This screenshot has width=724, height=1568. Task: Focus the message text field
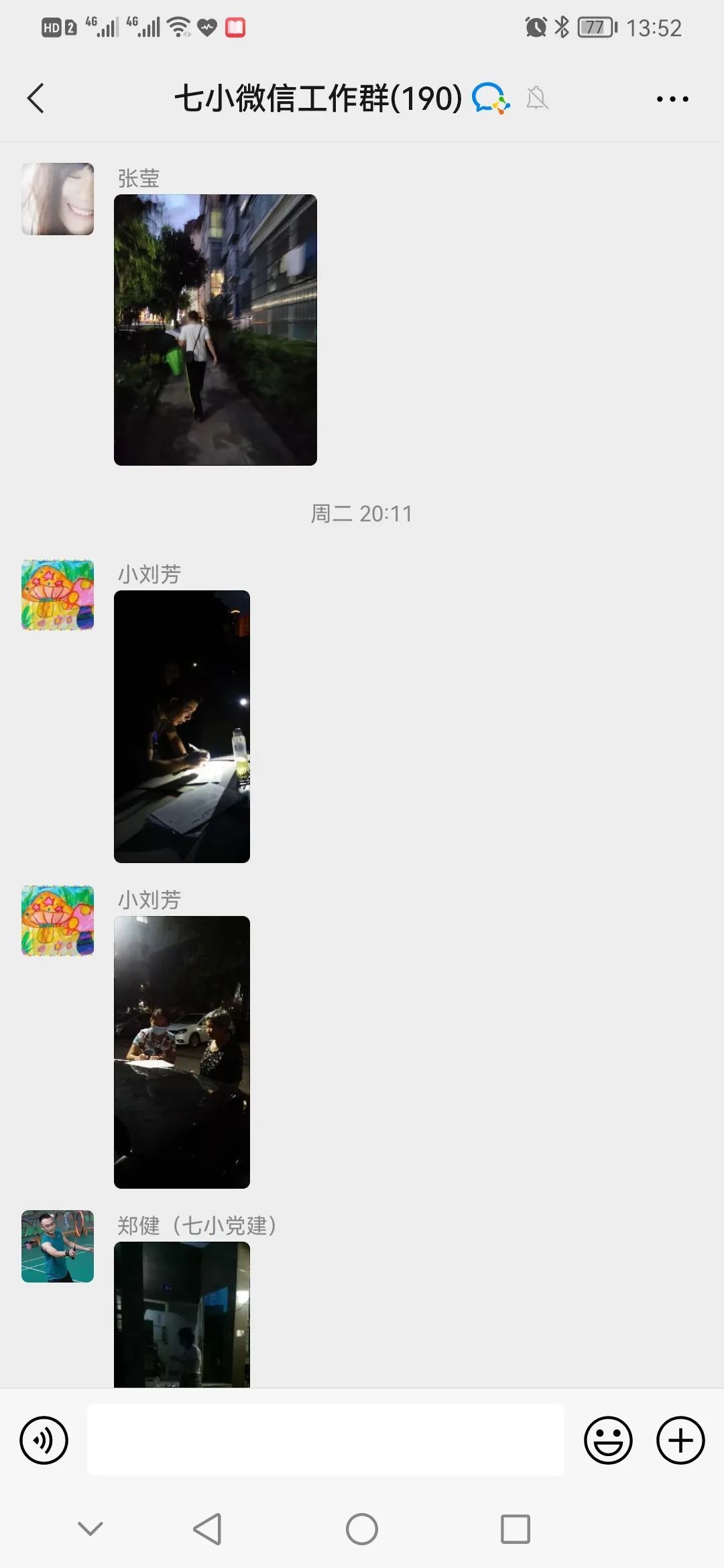[x=326, y=1440]
